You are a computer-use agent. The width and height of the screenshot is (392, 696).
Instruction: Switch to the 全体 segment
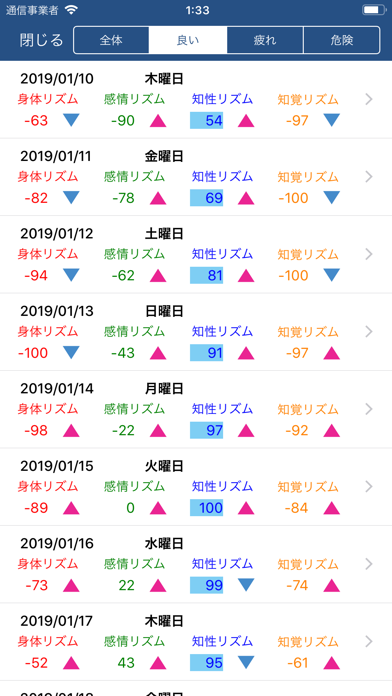coord(111,40)
